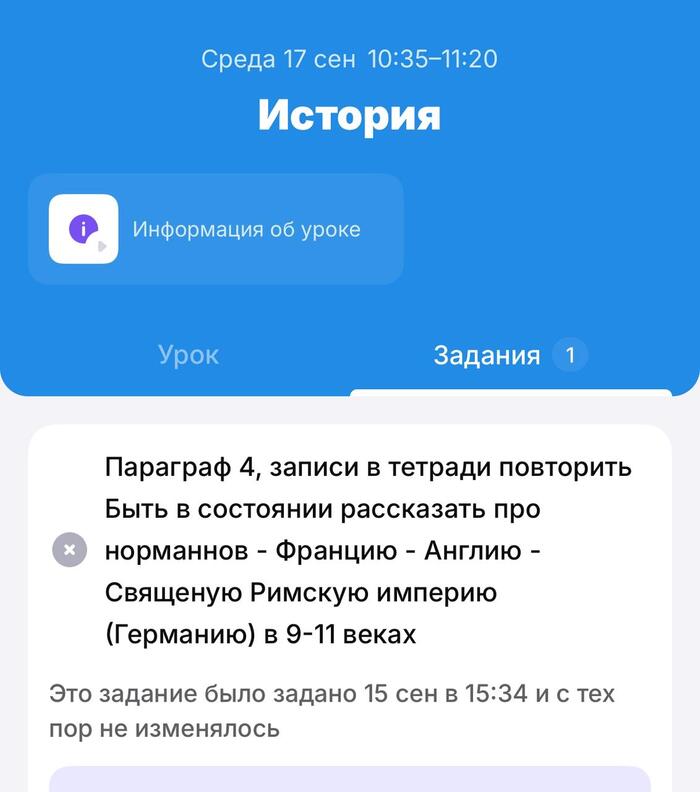The width and height of the screenshot is (700, 792).
Task: Toggle completion mark for Параграф 4 homework
Action: [69, 550]
